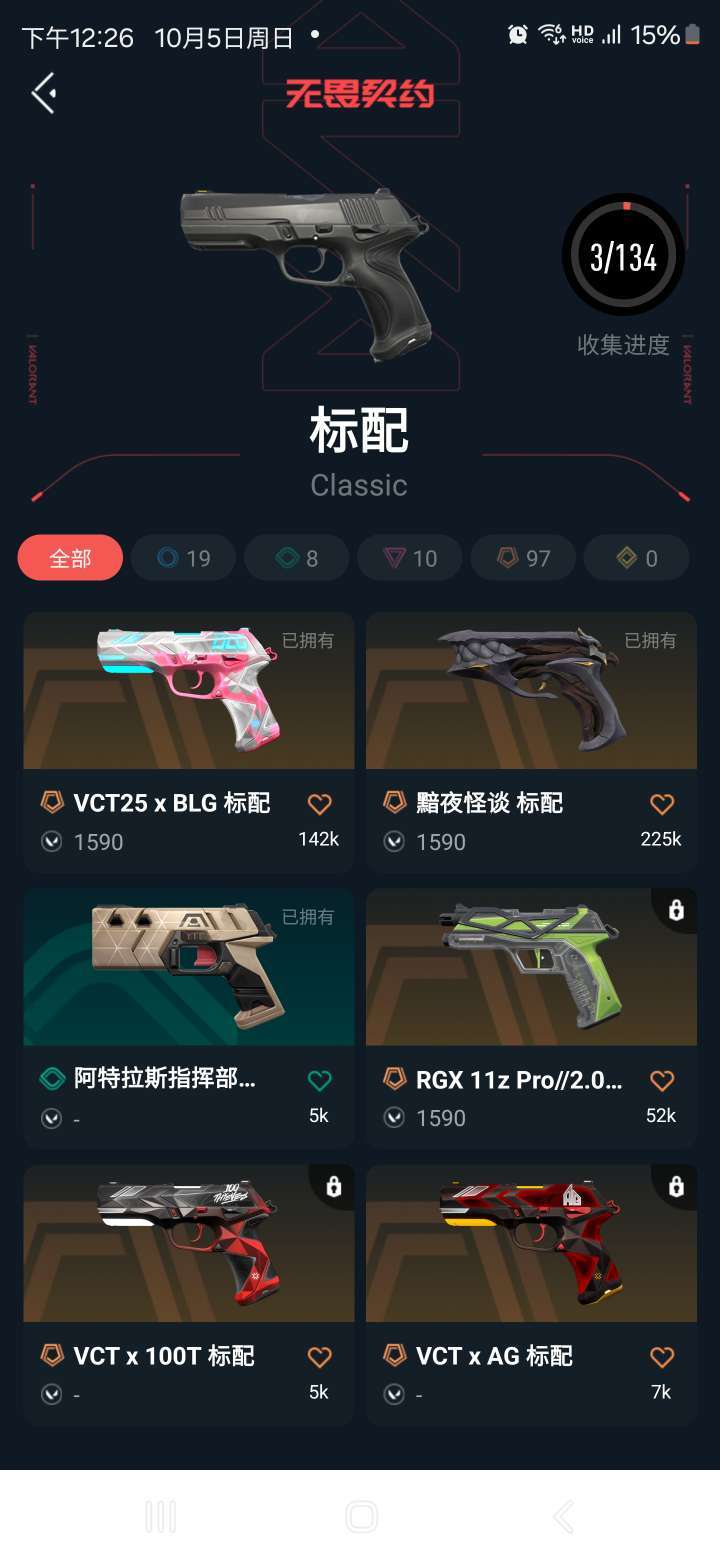The height and width of the screenshot is (1560, 720).
Task: Filter skins by the 0-count tier
Action: click(637, 558)
